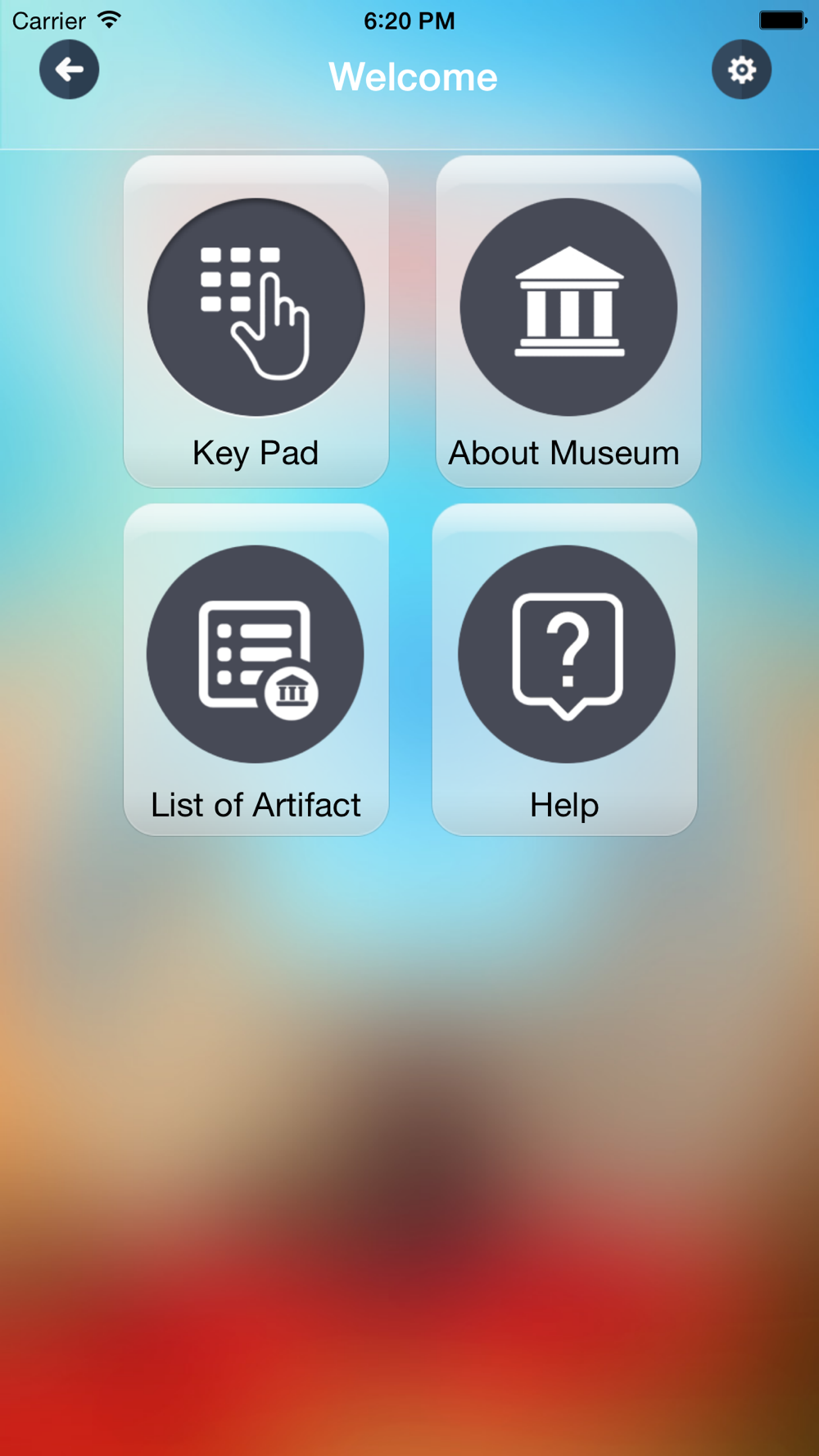The width and height of the screenshot is (819, 1456).
Task: Open the Key Pad tile
Action: (256, 322)
